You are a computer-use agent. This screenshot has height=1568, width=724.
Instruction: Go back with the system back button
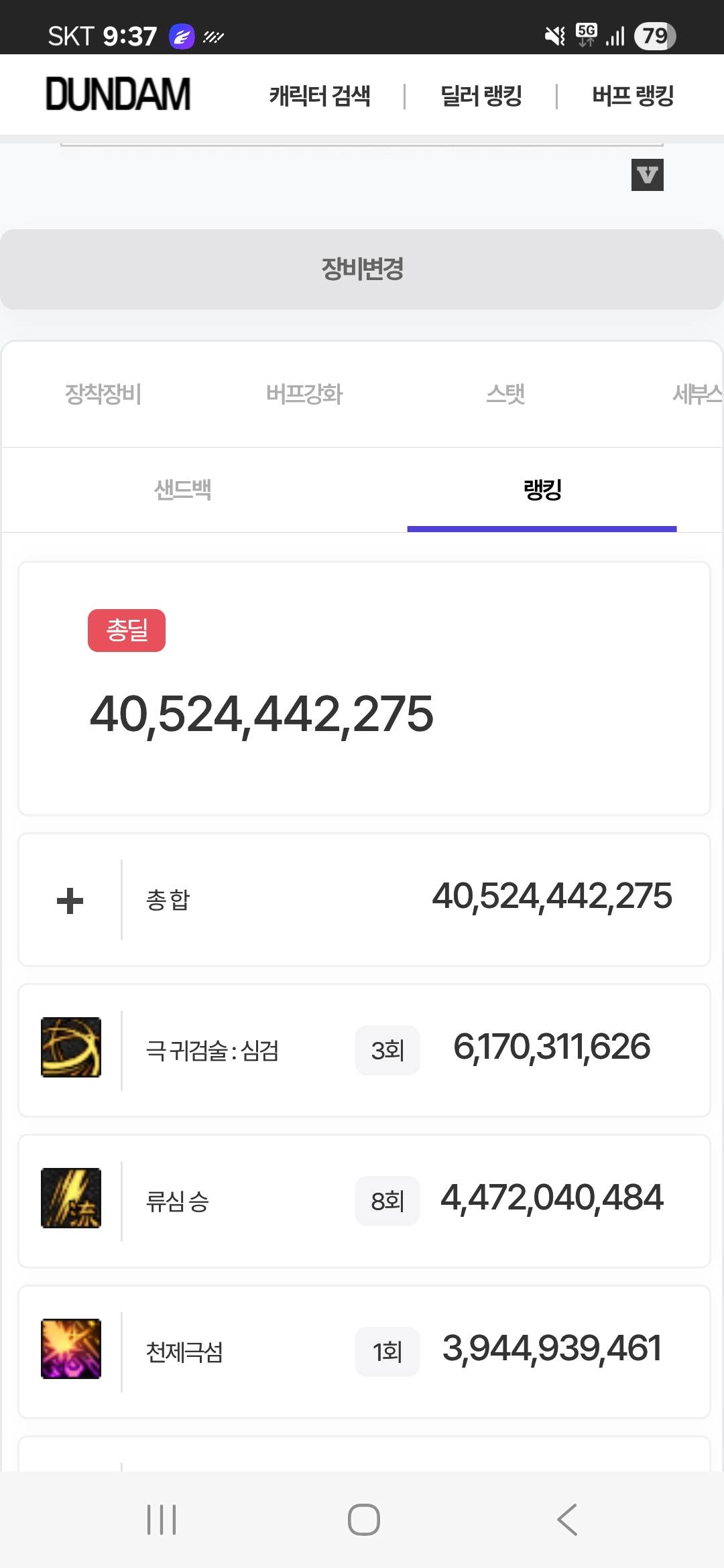point(567,1519)
